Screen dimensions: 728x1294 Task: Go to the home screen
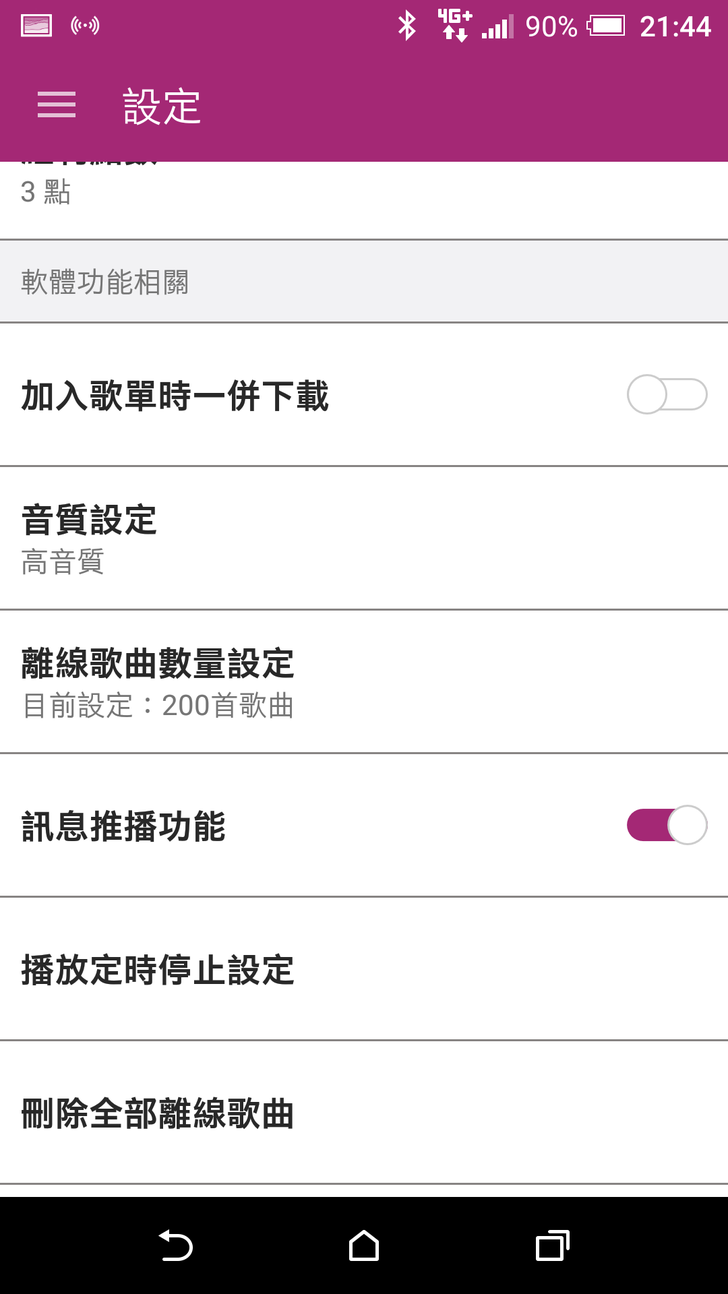[x=364, y=1245]
